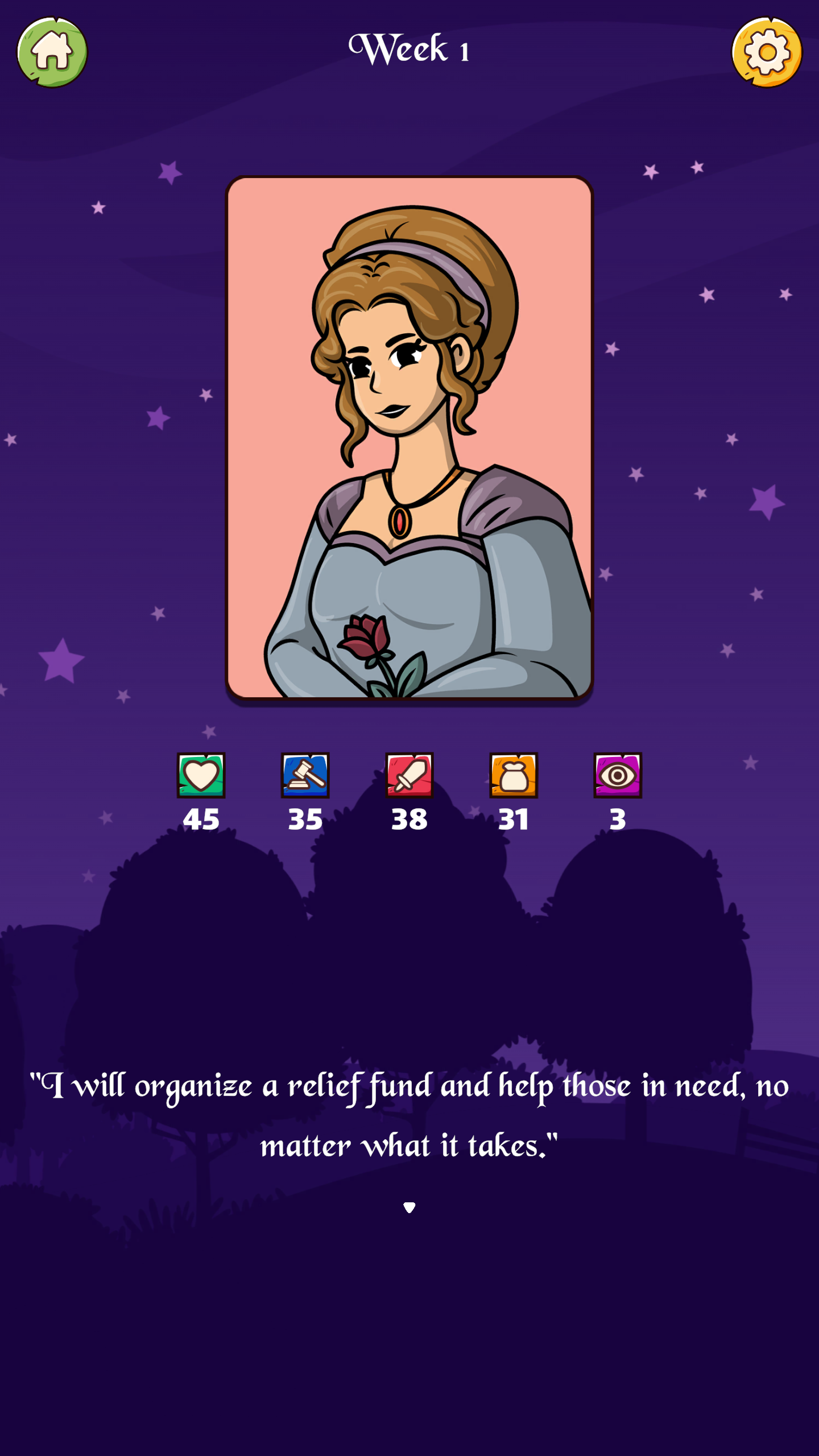Tap the lady's character card
The image size is (819, 1456).
pos(409,438)
